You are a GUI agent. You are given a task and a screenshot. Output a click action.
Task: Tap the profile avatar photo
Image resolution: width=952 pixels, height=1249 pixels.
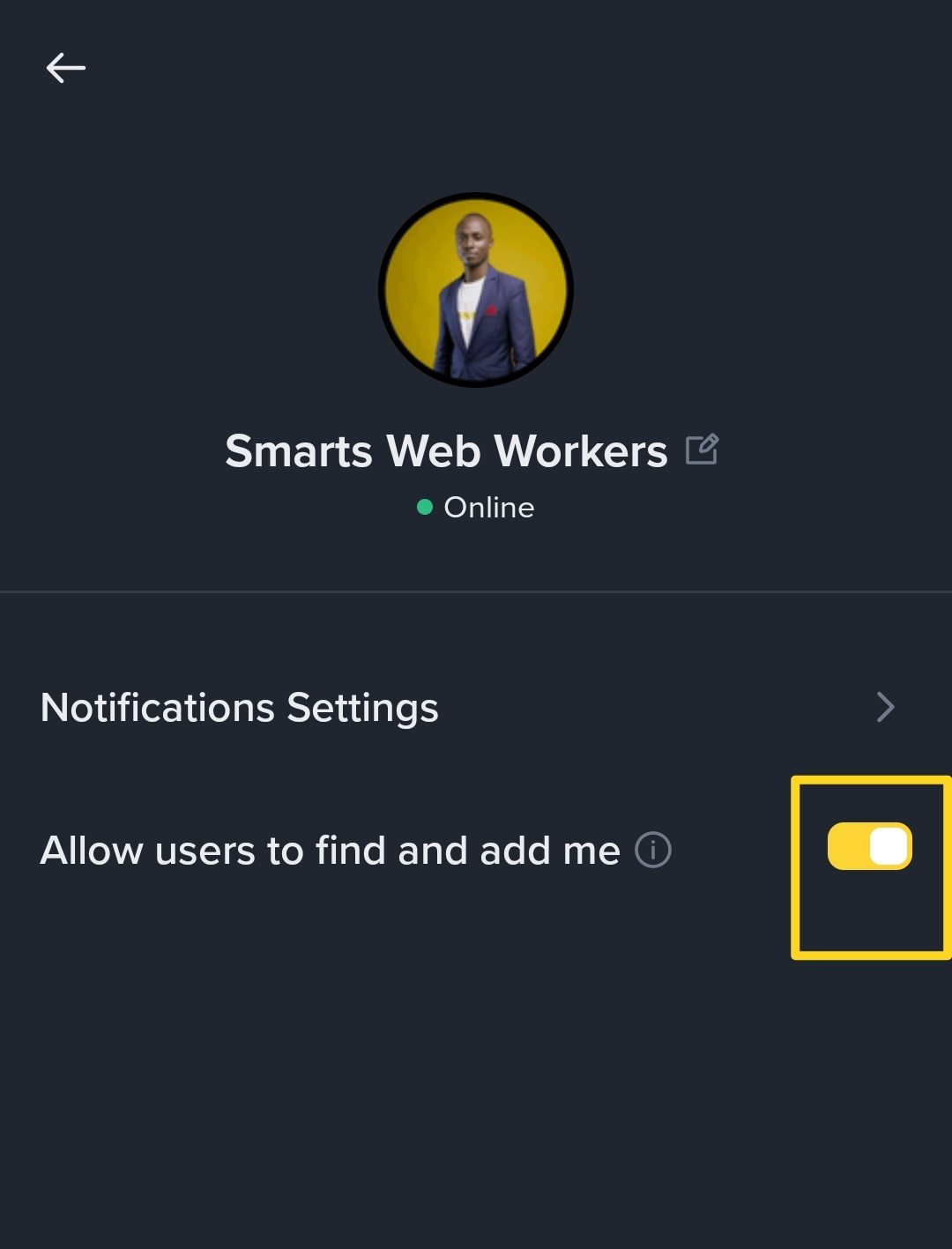tap(476, 290)
